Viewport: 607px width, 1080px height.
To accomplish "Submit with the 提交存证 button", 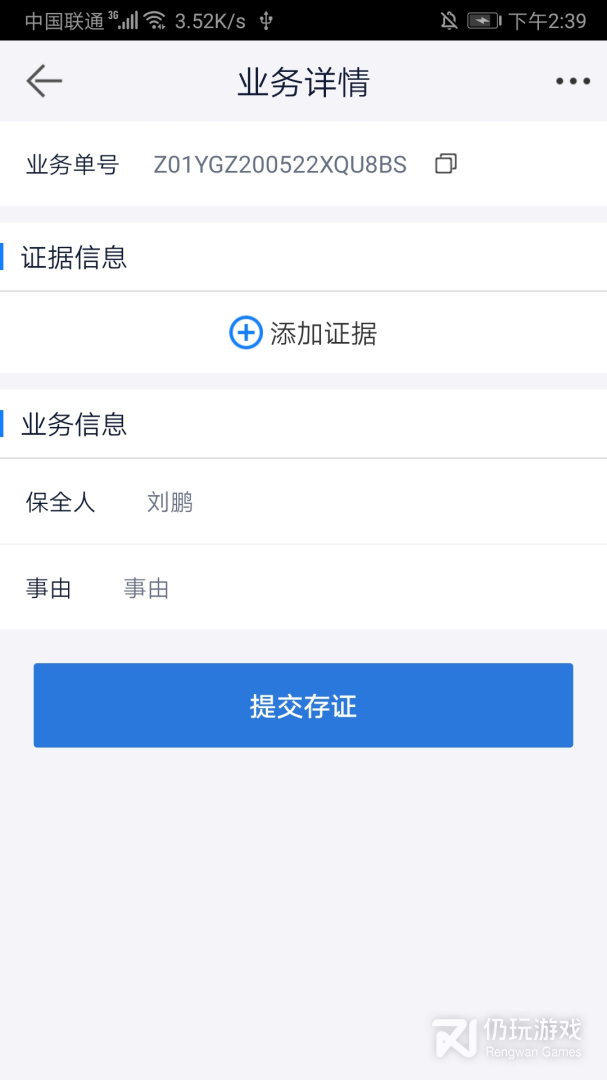I will [303, 705].
